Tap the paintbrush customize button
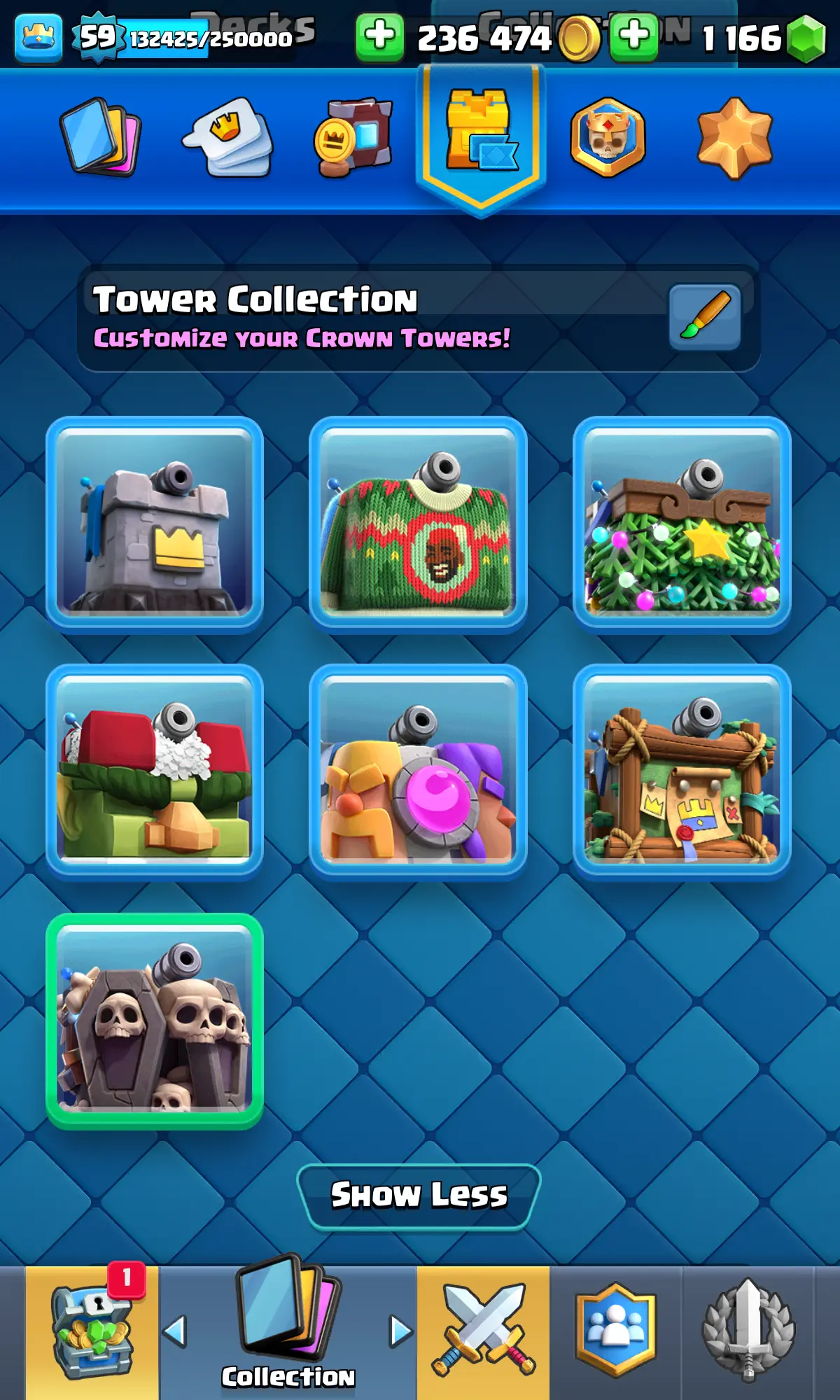840x1400 pixels. 704,317
